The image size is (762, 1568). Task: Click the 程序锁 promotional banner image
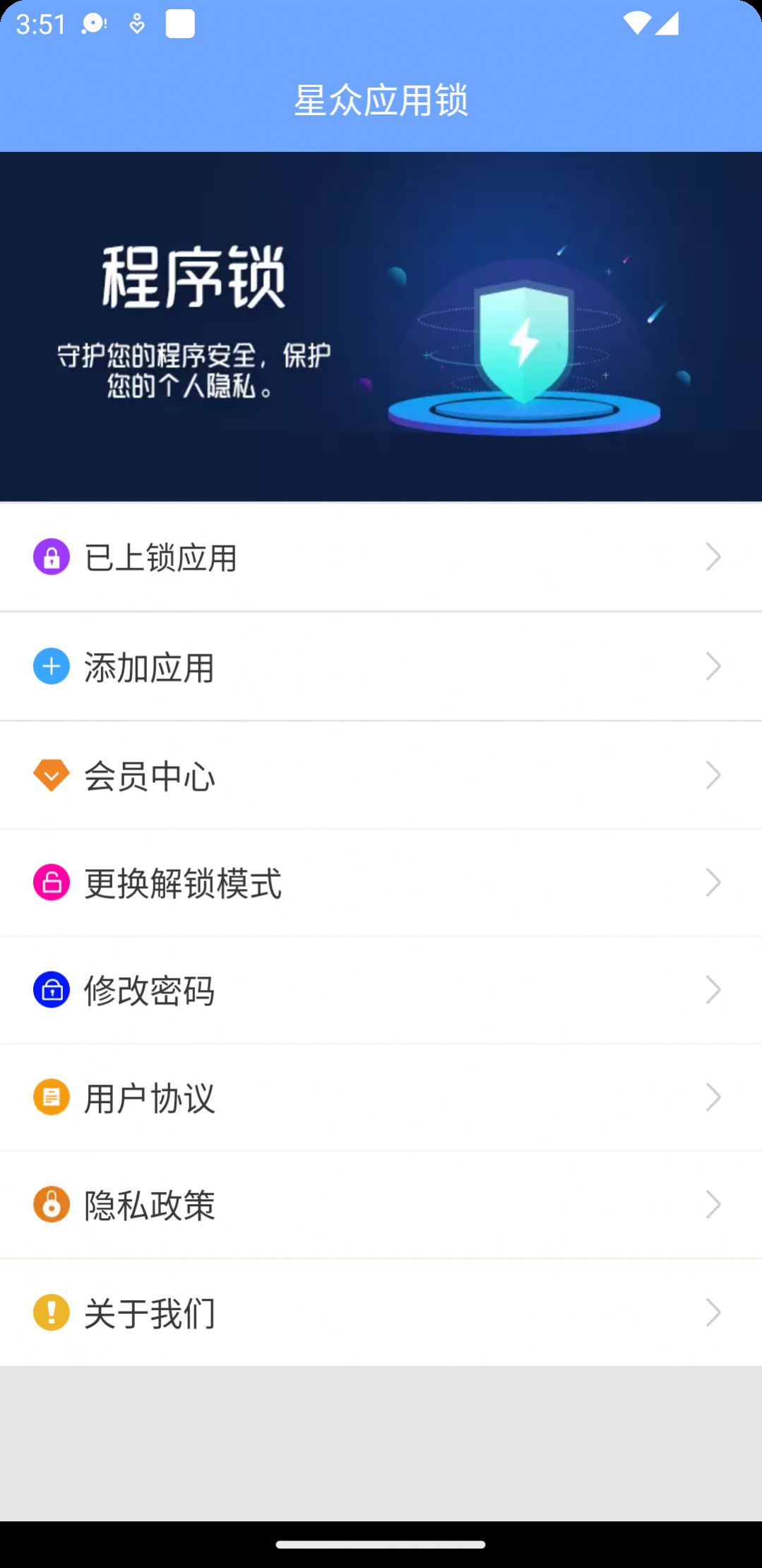[381, 325]
